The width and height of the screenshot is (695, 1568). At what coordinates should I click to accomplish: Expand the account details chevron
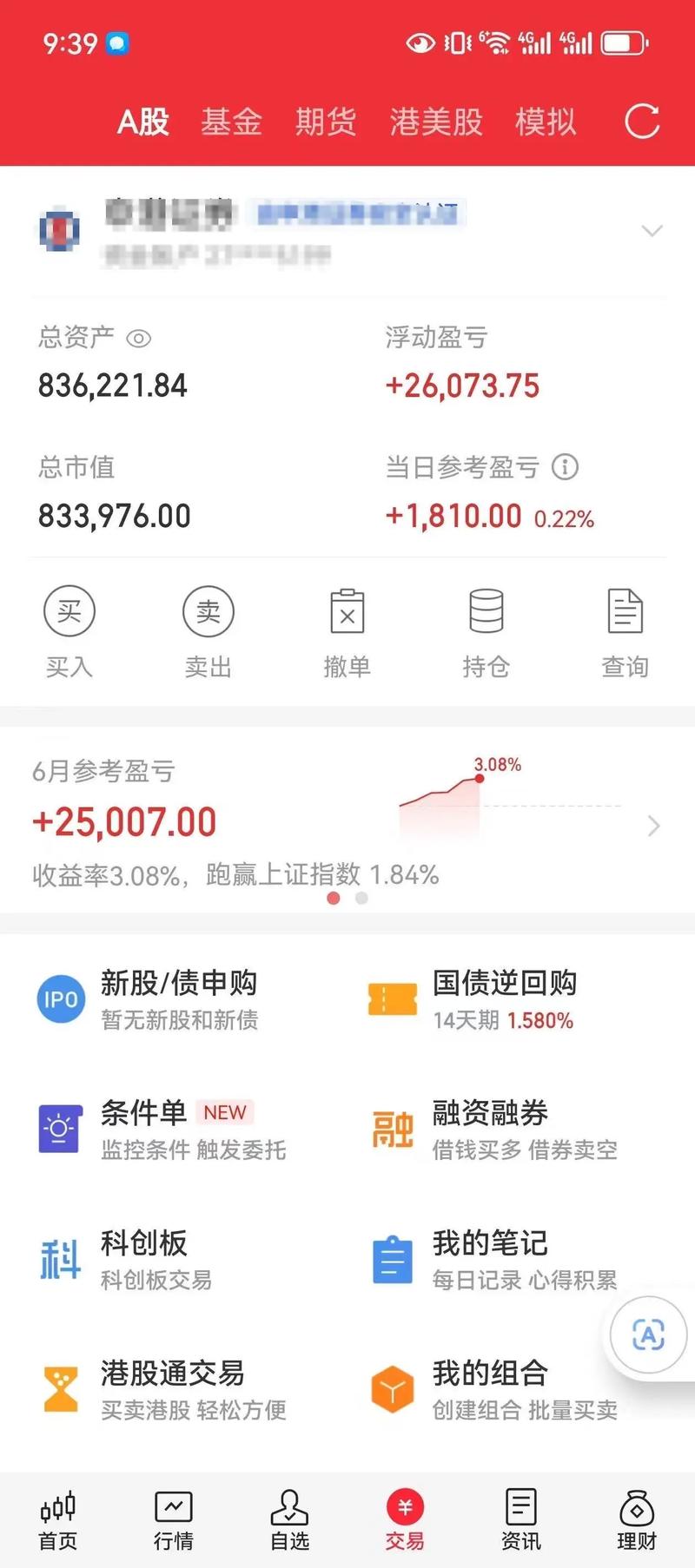[x=651, y=231]
